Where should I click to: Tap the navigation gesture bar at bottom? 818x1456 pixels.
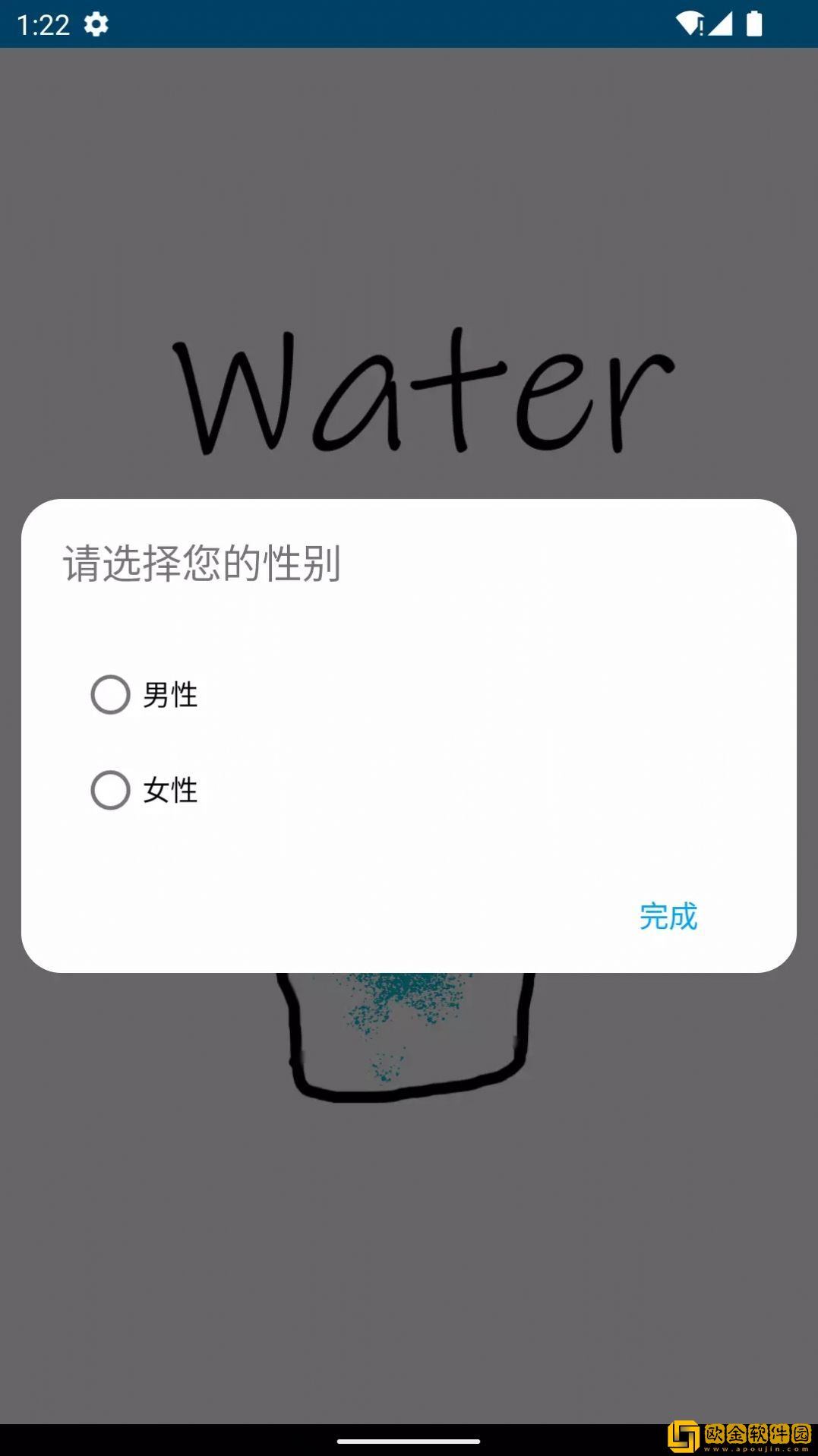[x=409, y=1440]
